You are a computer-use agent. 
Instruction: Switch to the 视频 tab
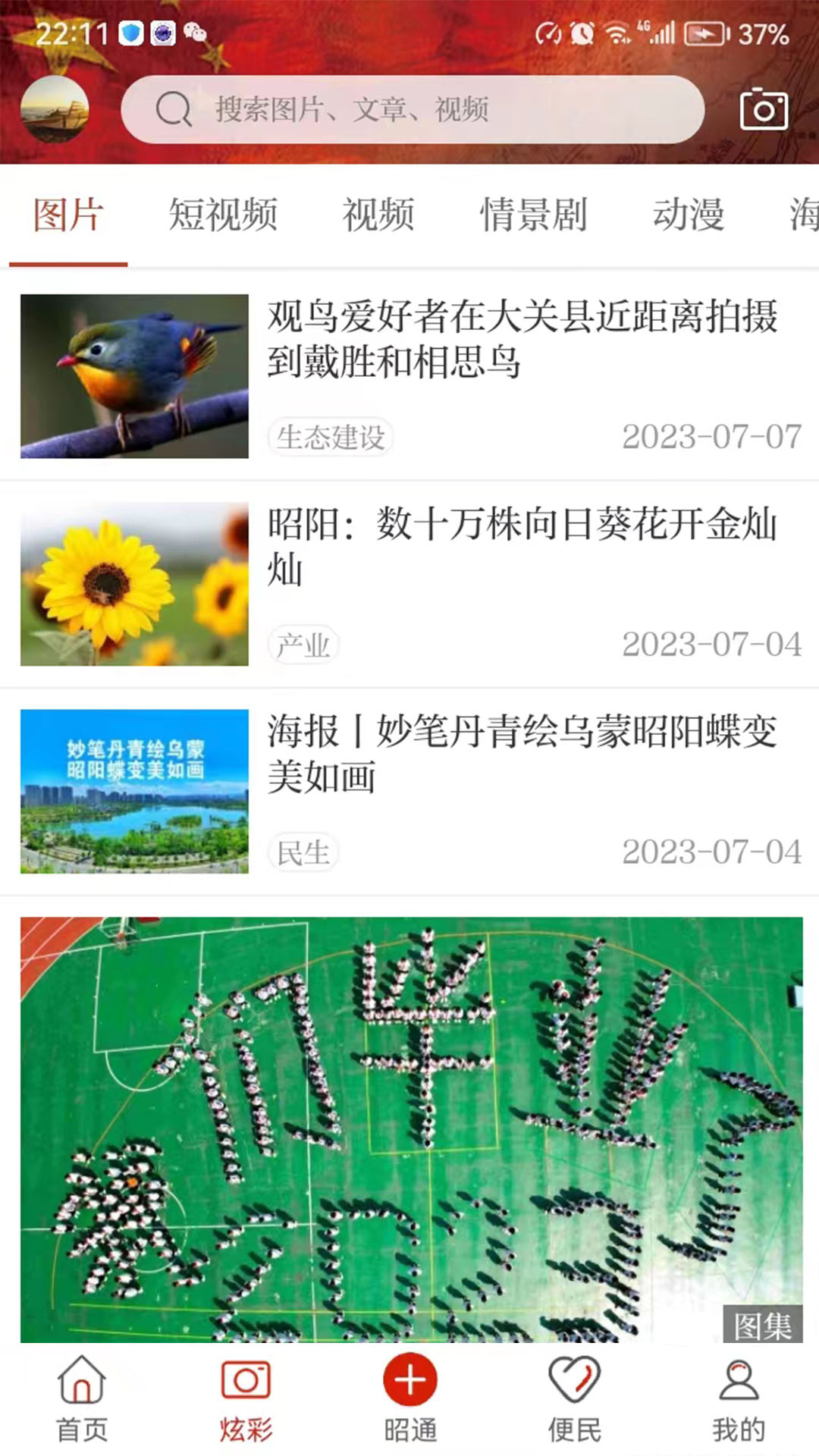tap(378, 216)
